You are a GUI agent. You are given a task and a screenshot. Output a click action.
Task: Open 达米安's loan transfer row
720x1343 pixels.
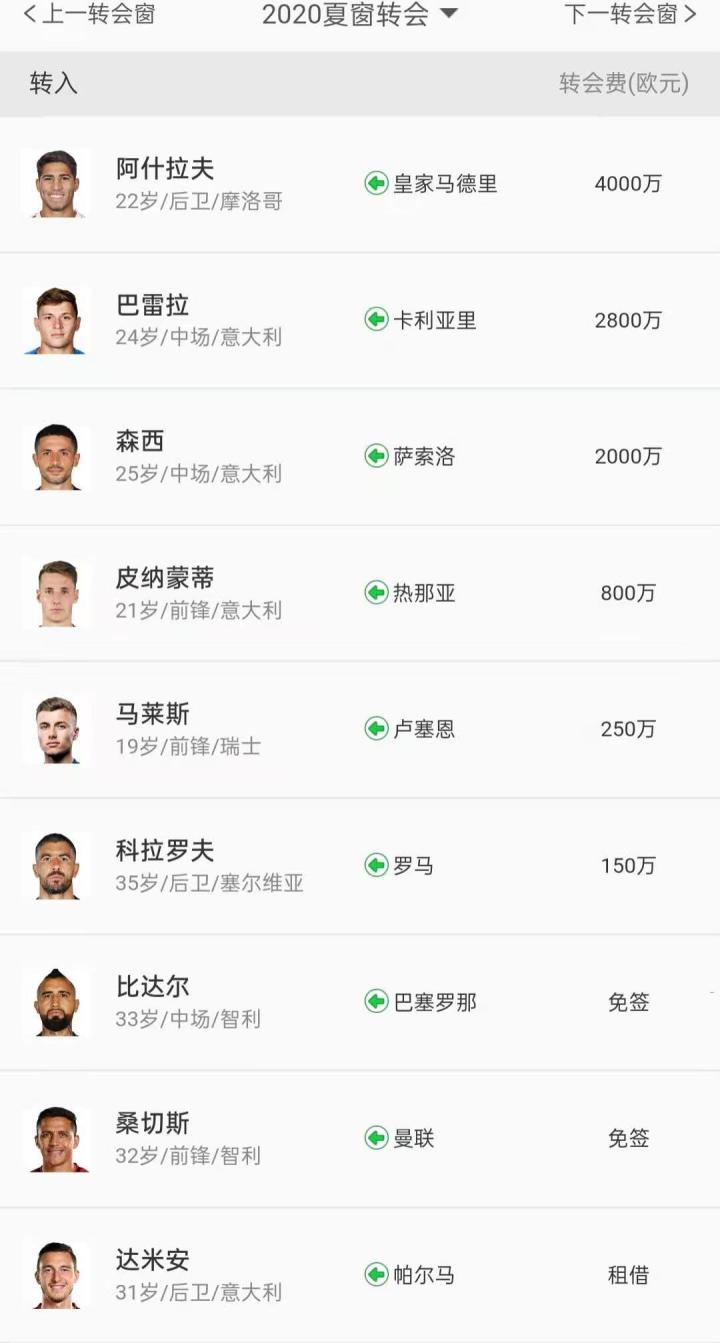pyautogui.click(x=360, y=1275)
